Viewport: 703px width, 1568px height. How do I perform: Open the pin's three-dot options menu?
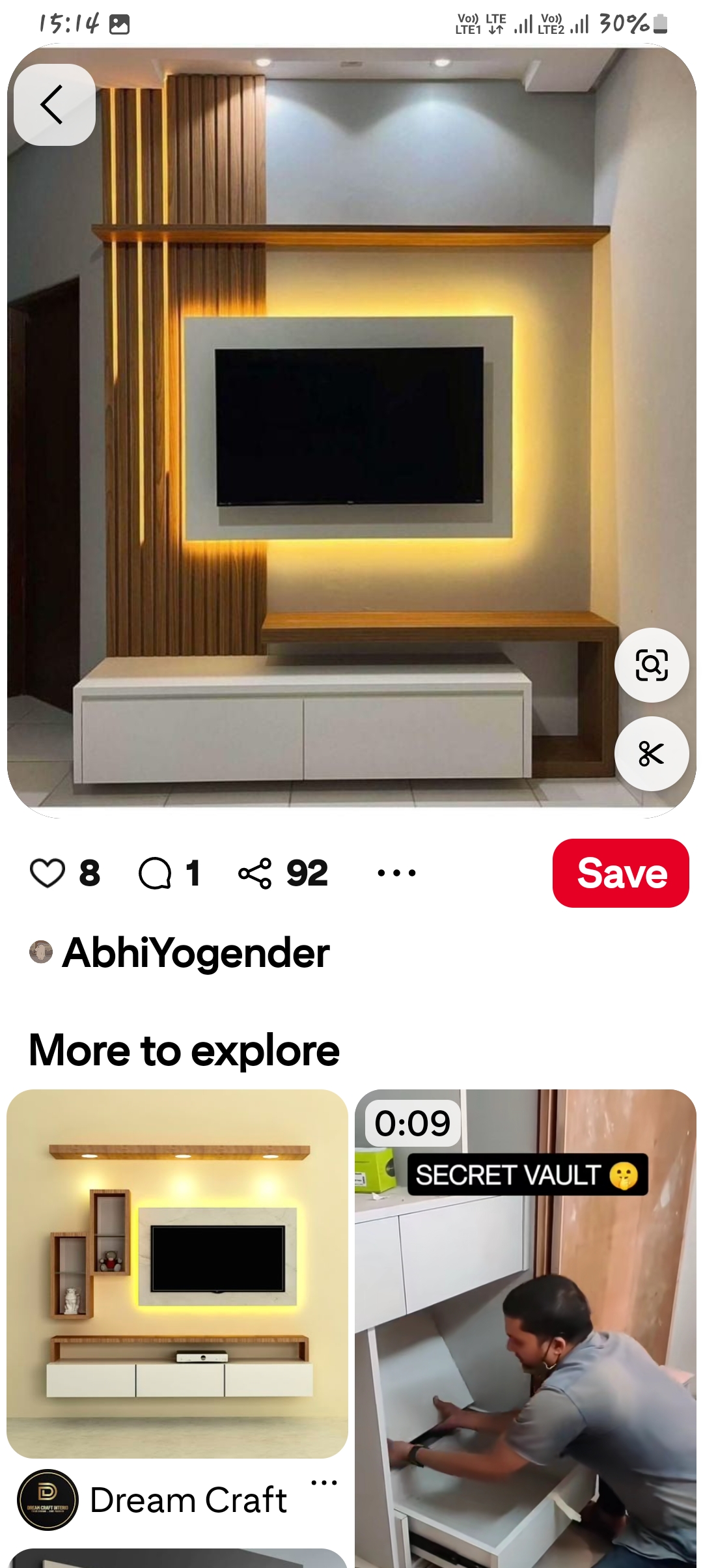pyautogui.click(x=396, y=873)
